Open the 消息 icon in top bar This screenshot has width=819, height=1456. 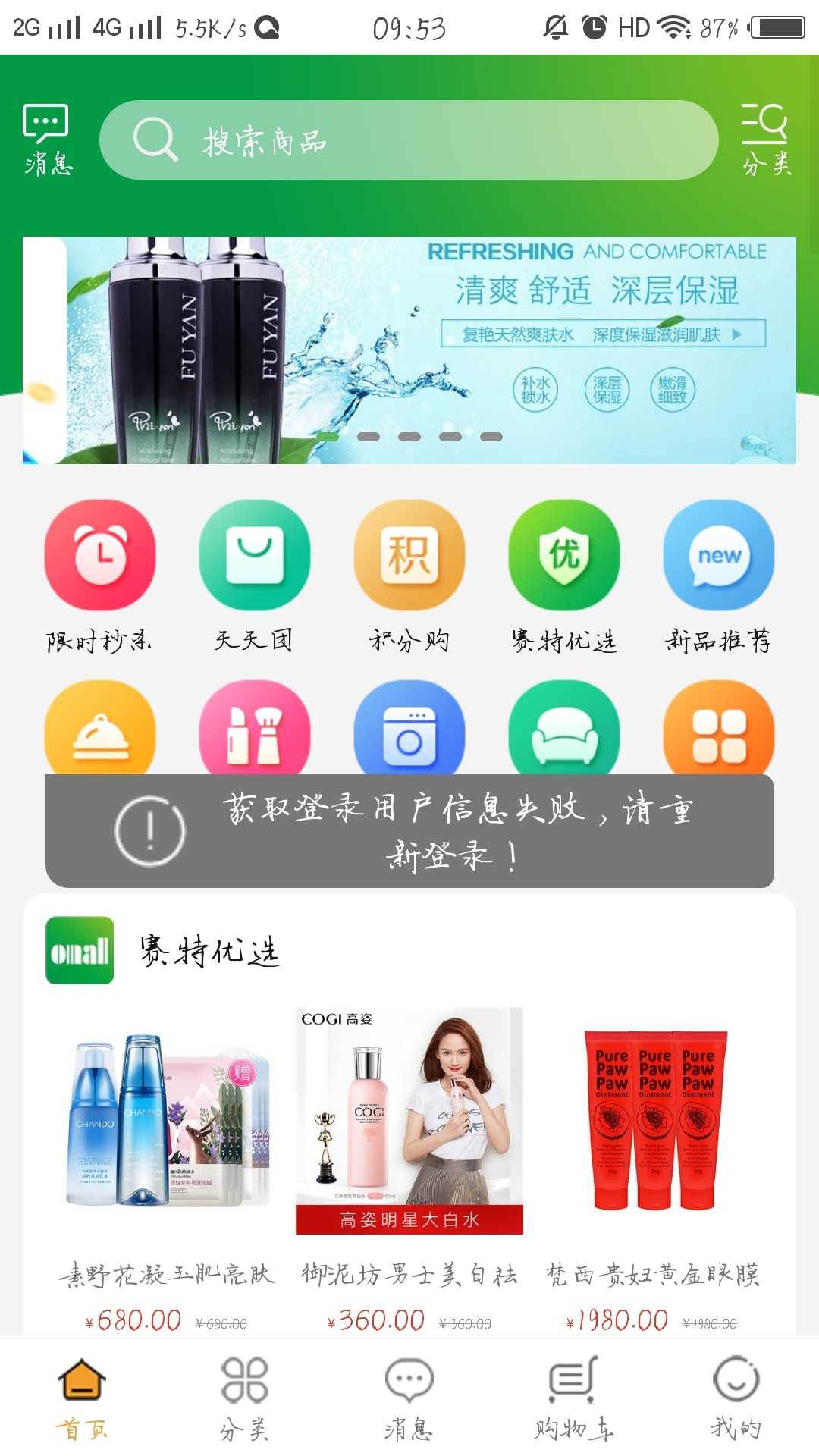47,140
